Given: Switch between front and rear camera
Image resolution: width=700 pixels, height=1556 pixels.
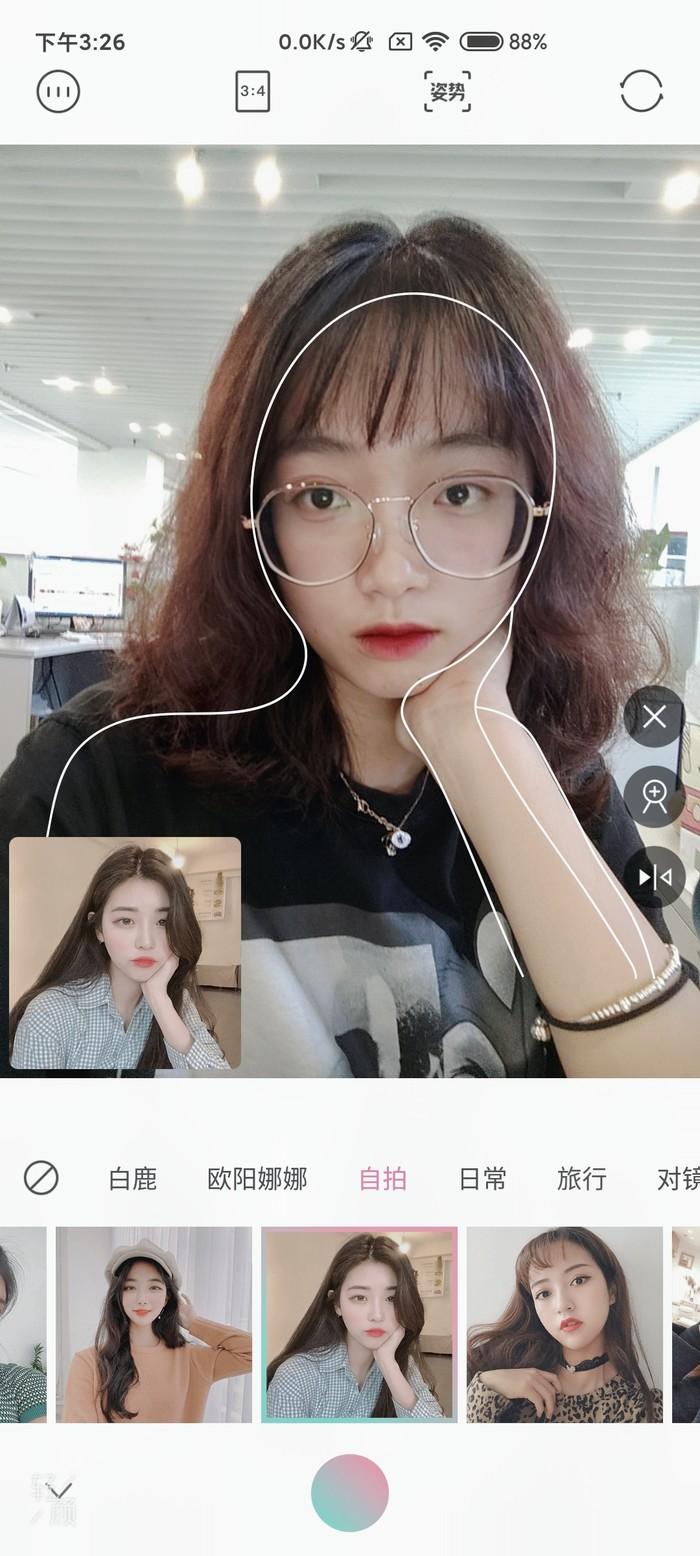Looking at the screenshot, I should coord(641,92).
